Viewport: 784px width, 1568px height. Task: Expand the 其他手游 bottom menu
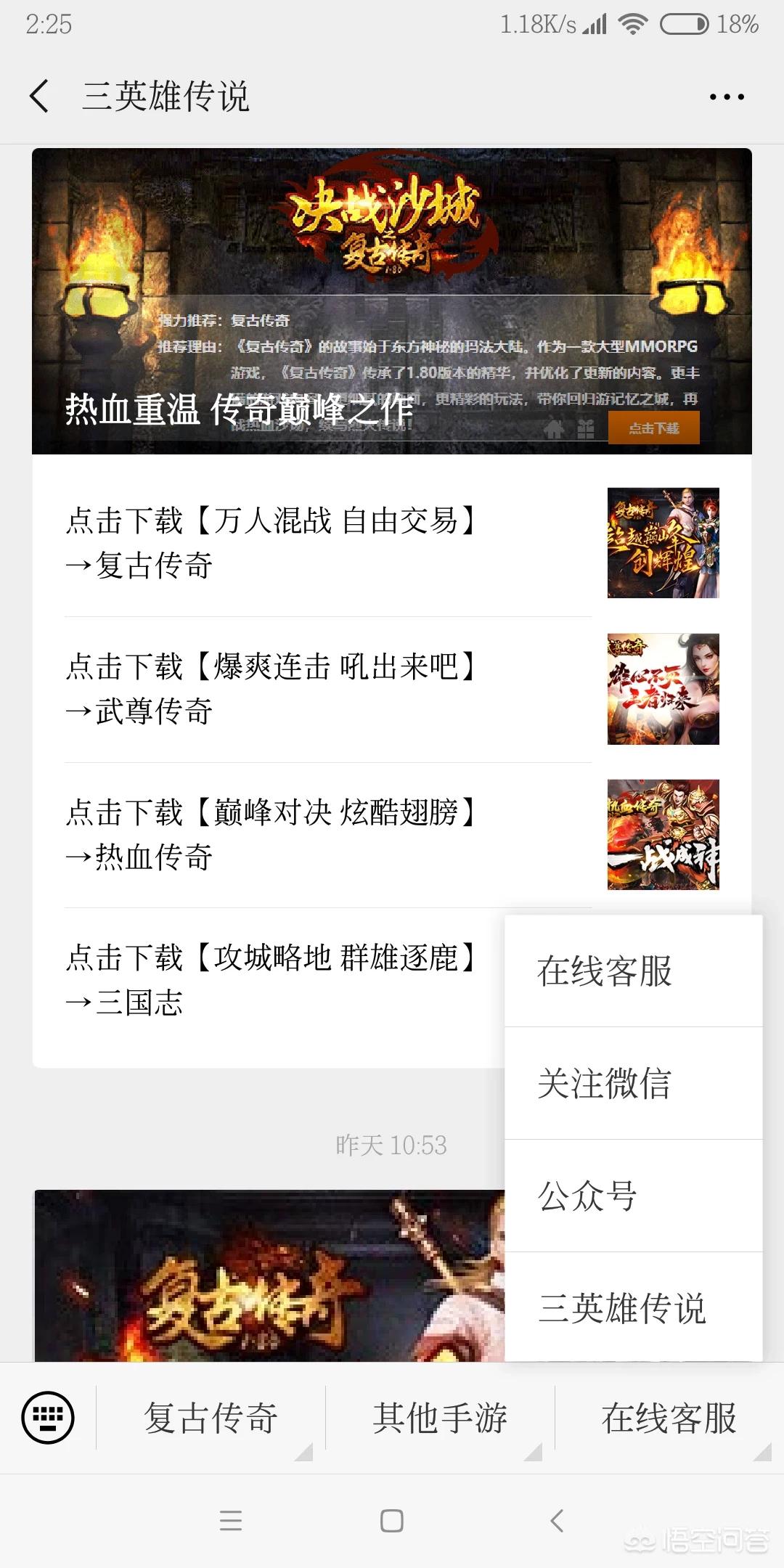440,1418
